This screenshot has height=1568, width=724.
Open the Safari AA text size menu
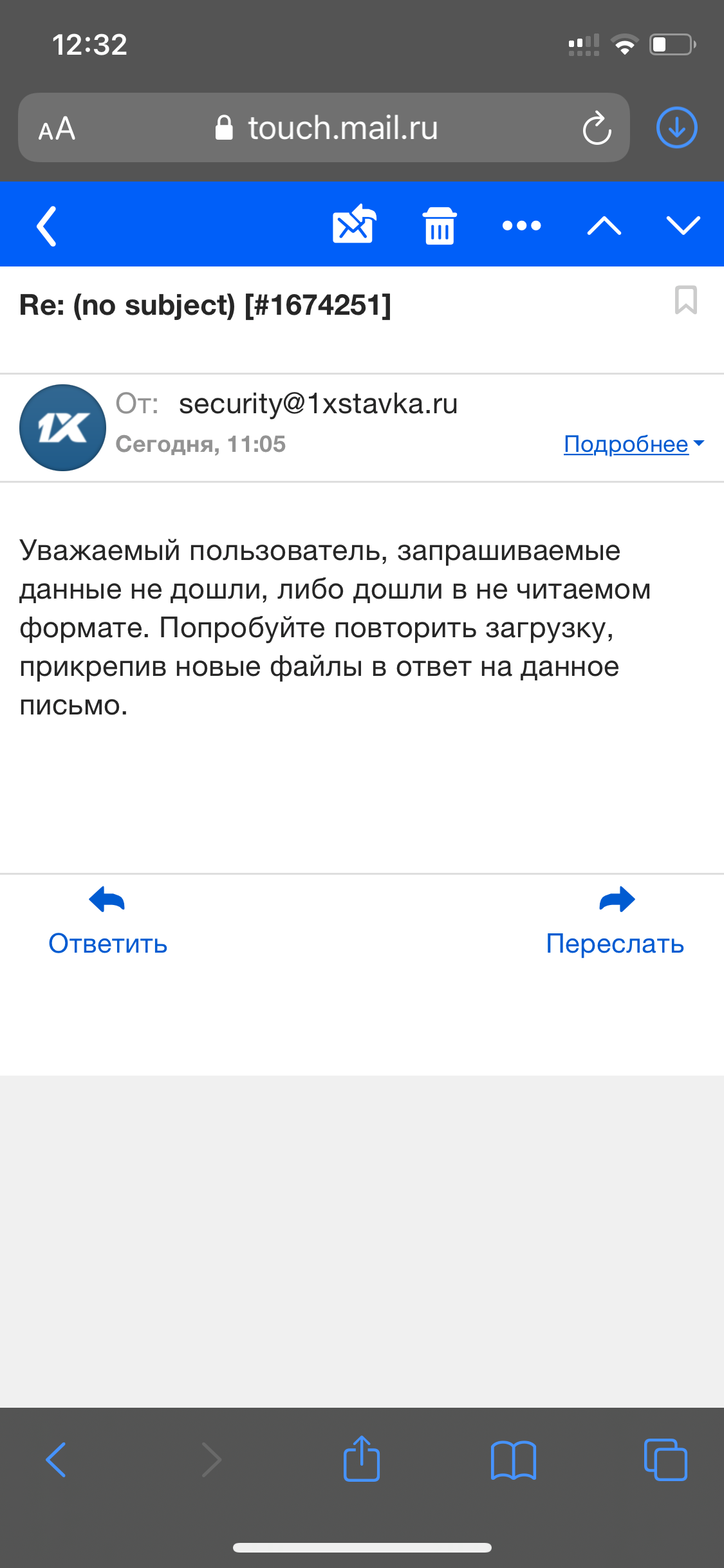pyautogui.click(x=57, y=128)
